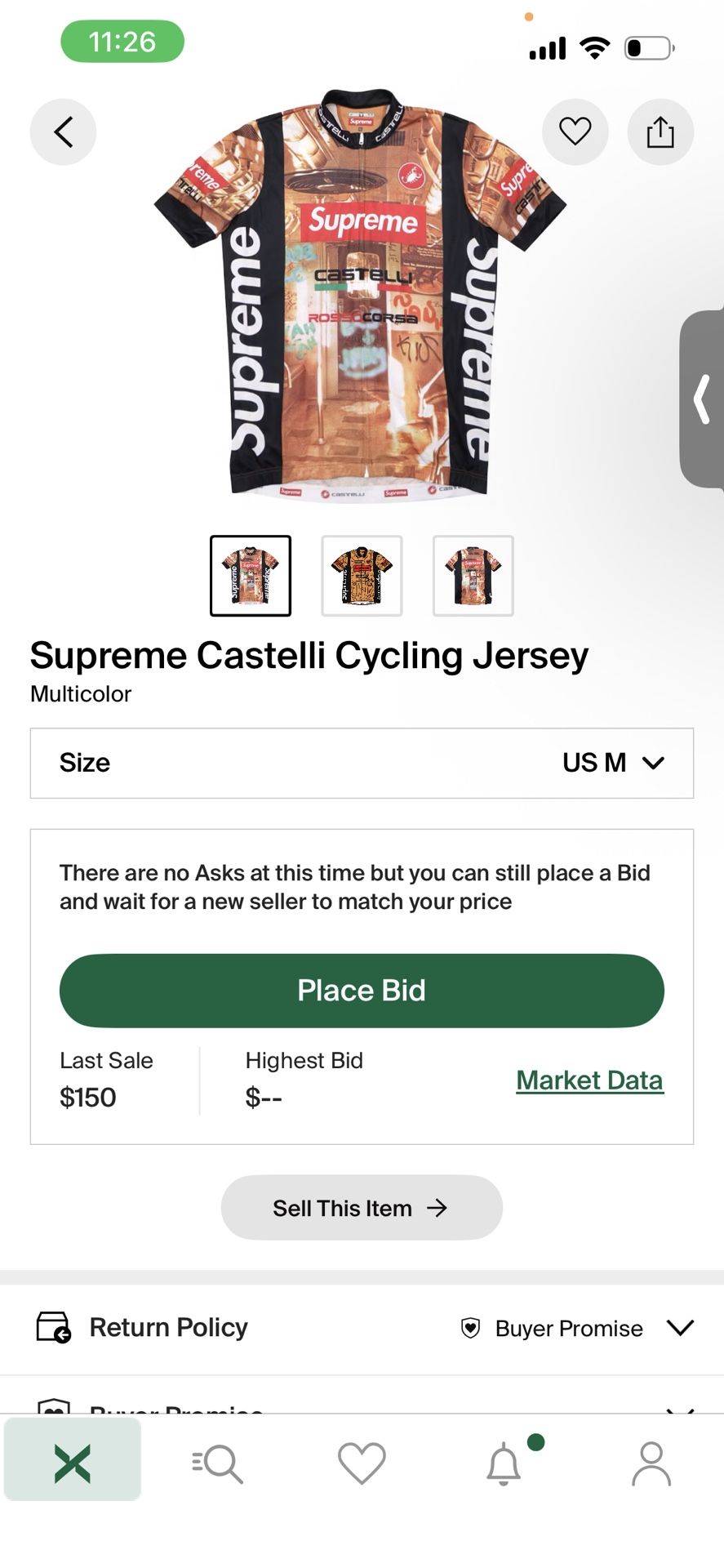Tap the Buyer Promise shield icon
This screenshot has height=1568, width=724.
[469, 1329]
